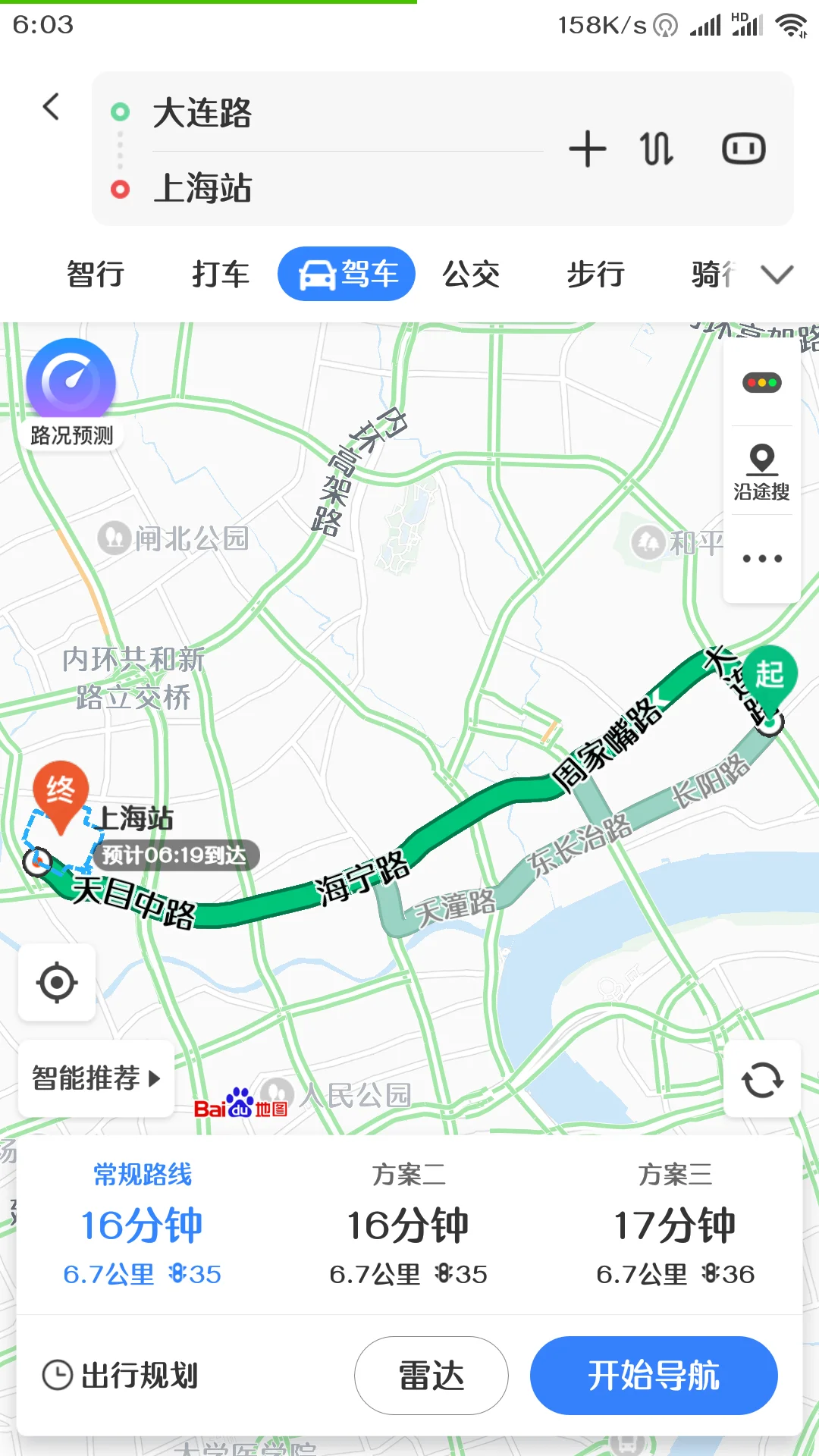The image size is (819, 1456).
Task: Open the 雷达 radar feature
Action: pos(430,1375)
